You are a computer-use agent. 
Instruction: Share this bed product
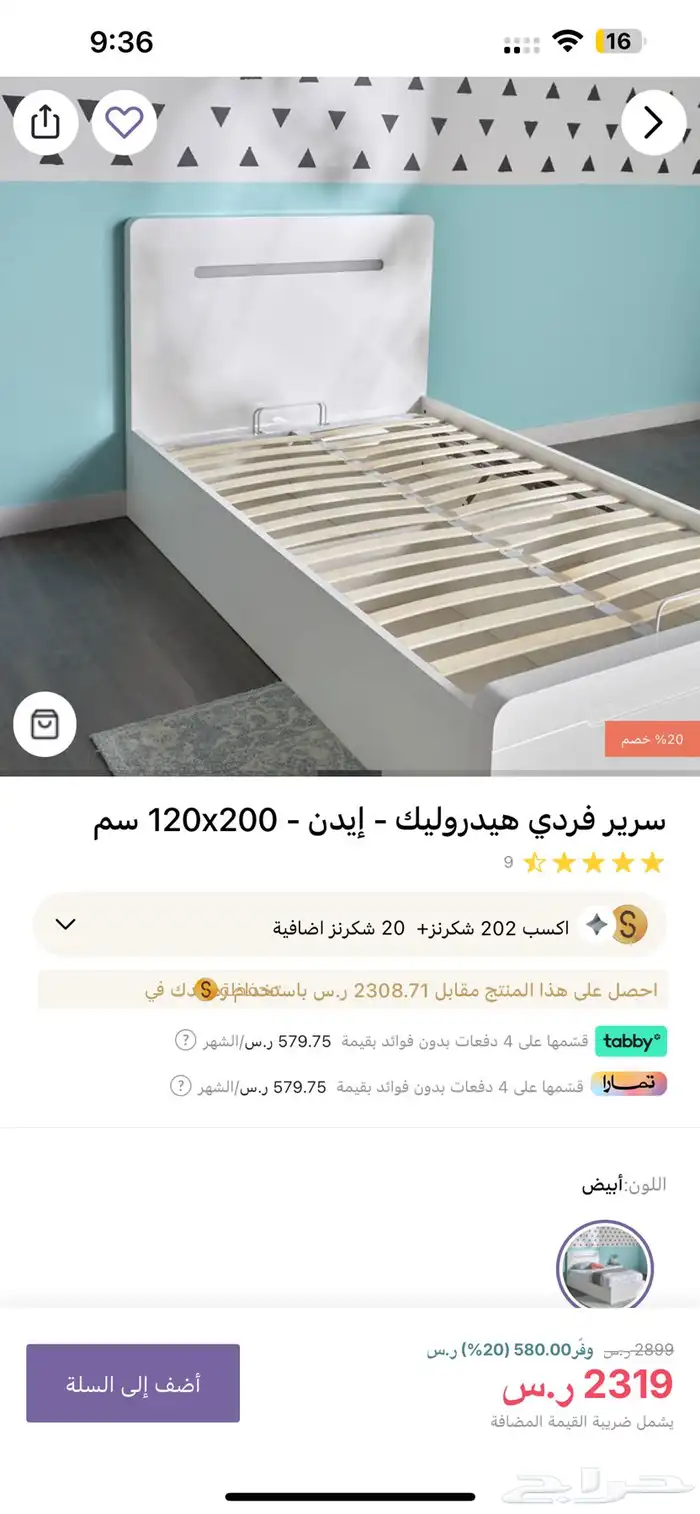pyautogui.click(x=46, y=122)
